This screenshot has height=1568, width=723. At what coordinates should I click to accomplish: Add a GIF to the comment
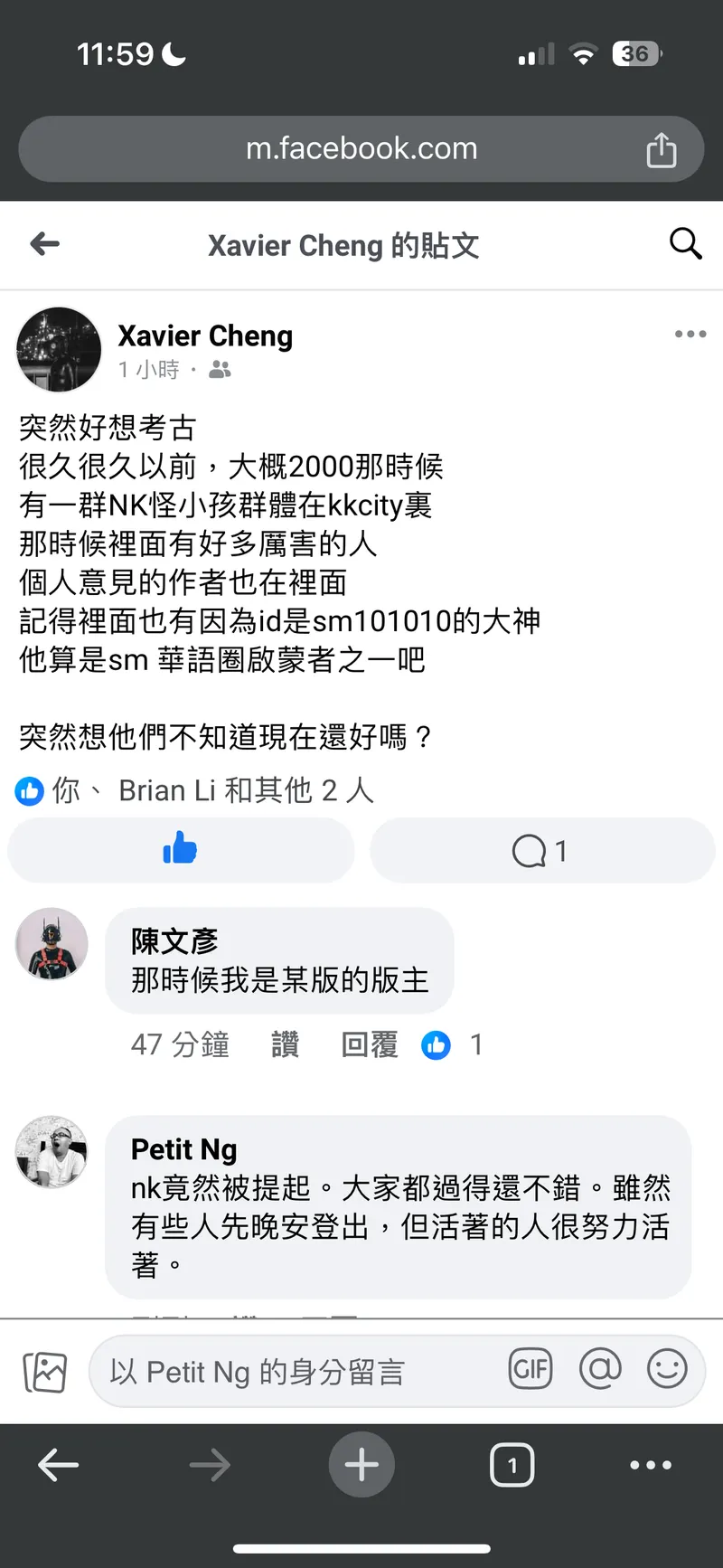click(x=531, y=1369)
